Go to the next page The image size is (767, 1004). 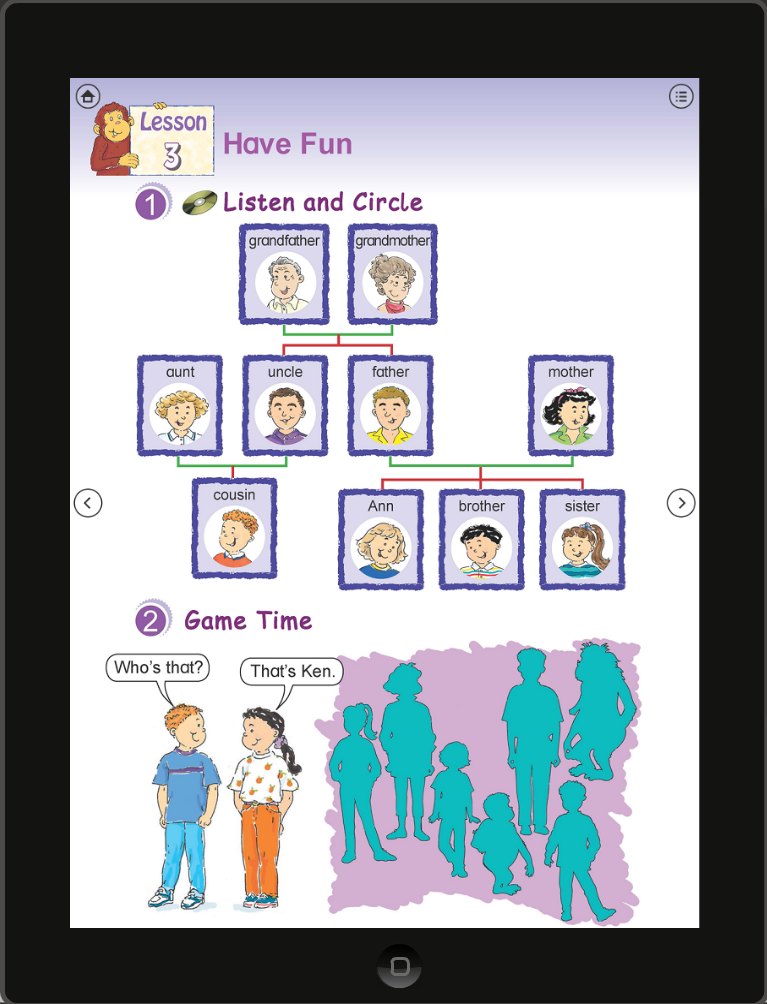point(681,503)
